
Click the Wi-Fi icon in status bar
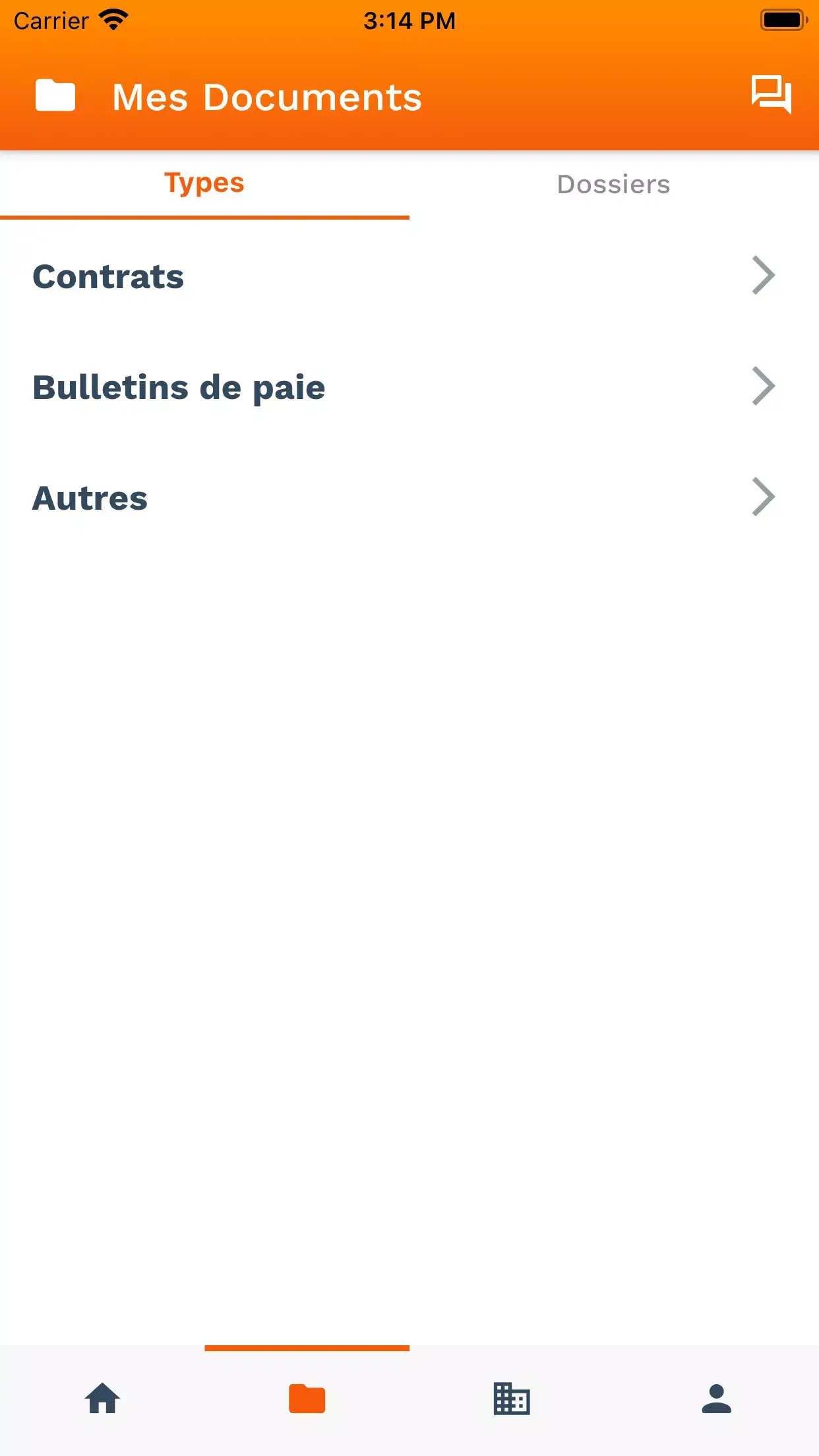click(x=113, y=20)
